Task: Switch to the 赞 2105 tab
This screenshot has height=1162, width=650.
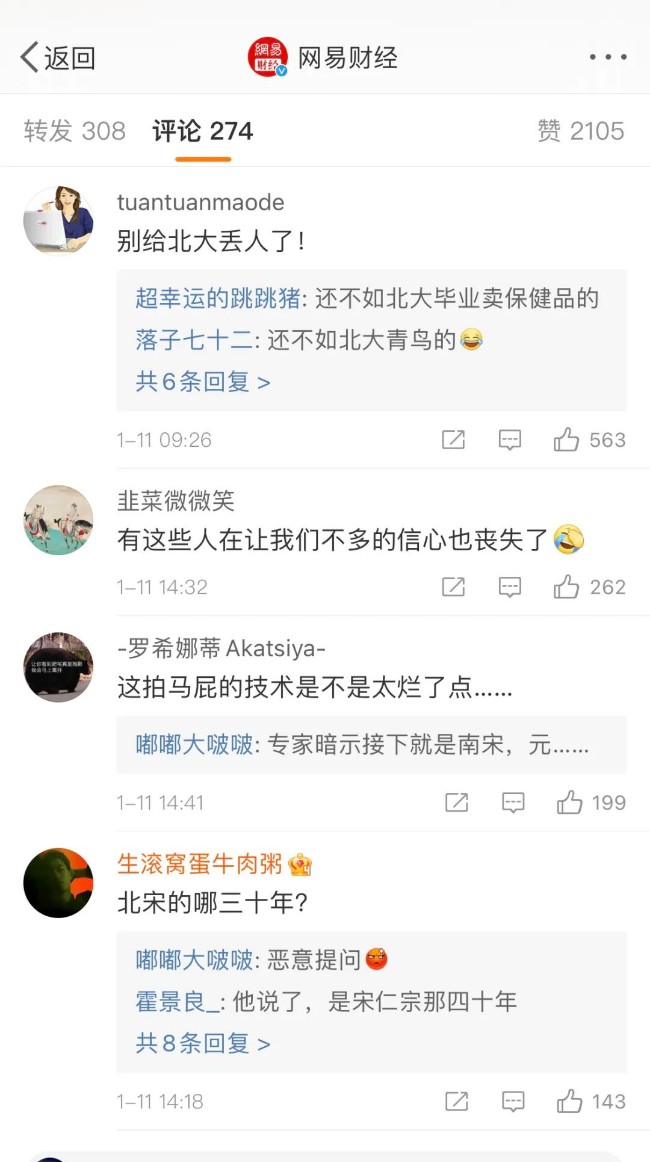Action: pos(580,131)
